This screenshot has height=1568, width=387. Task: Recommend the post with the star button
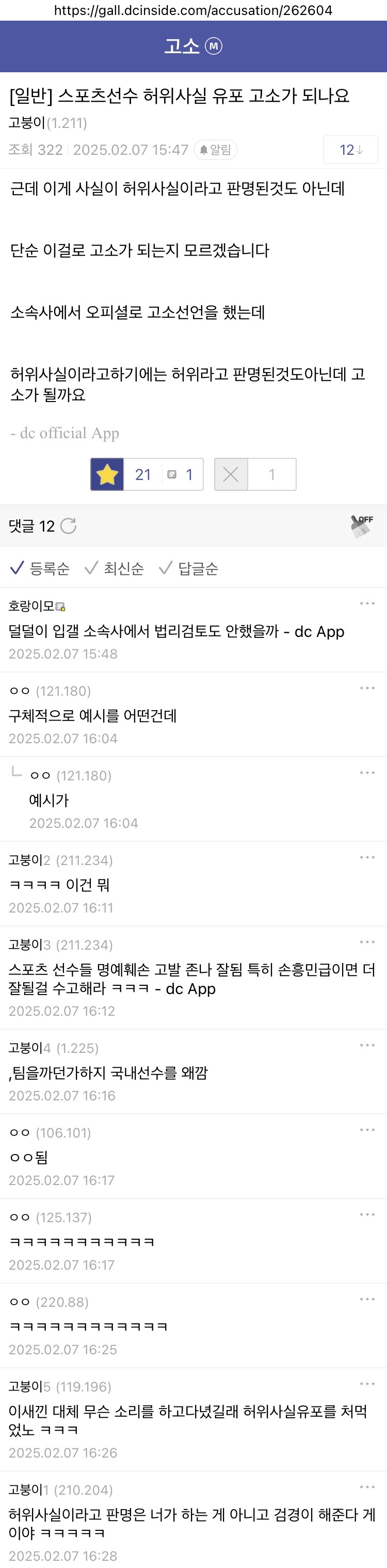pos(107,474)
